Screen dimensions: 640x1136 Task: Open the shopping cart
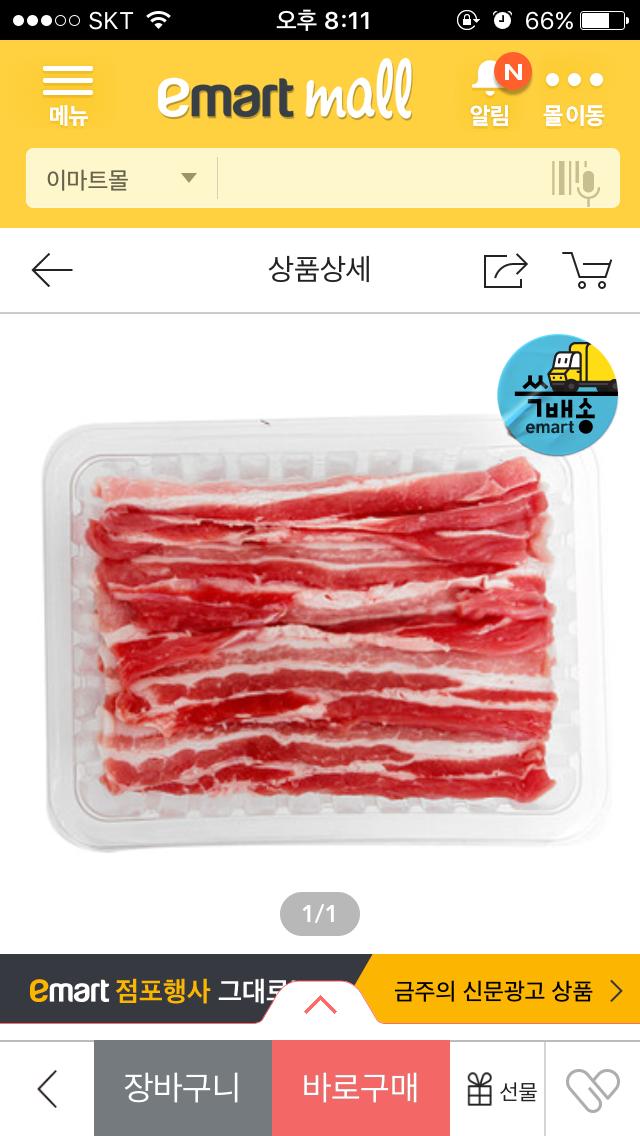pos(587,270)
